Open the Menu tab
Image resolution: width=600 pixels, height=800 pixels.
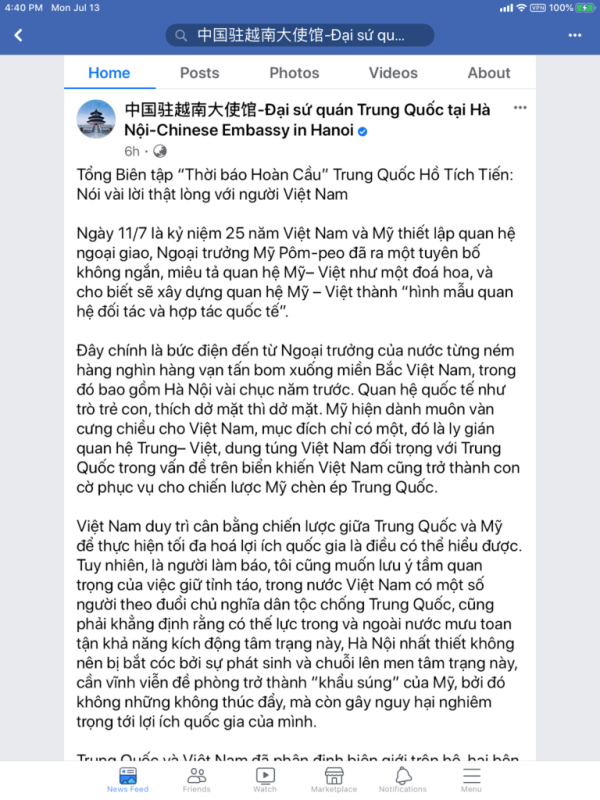pos(471,780)
